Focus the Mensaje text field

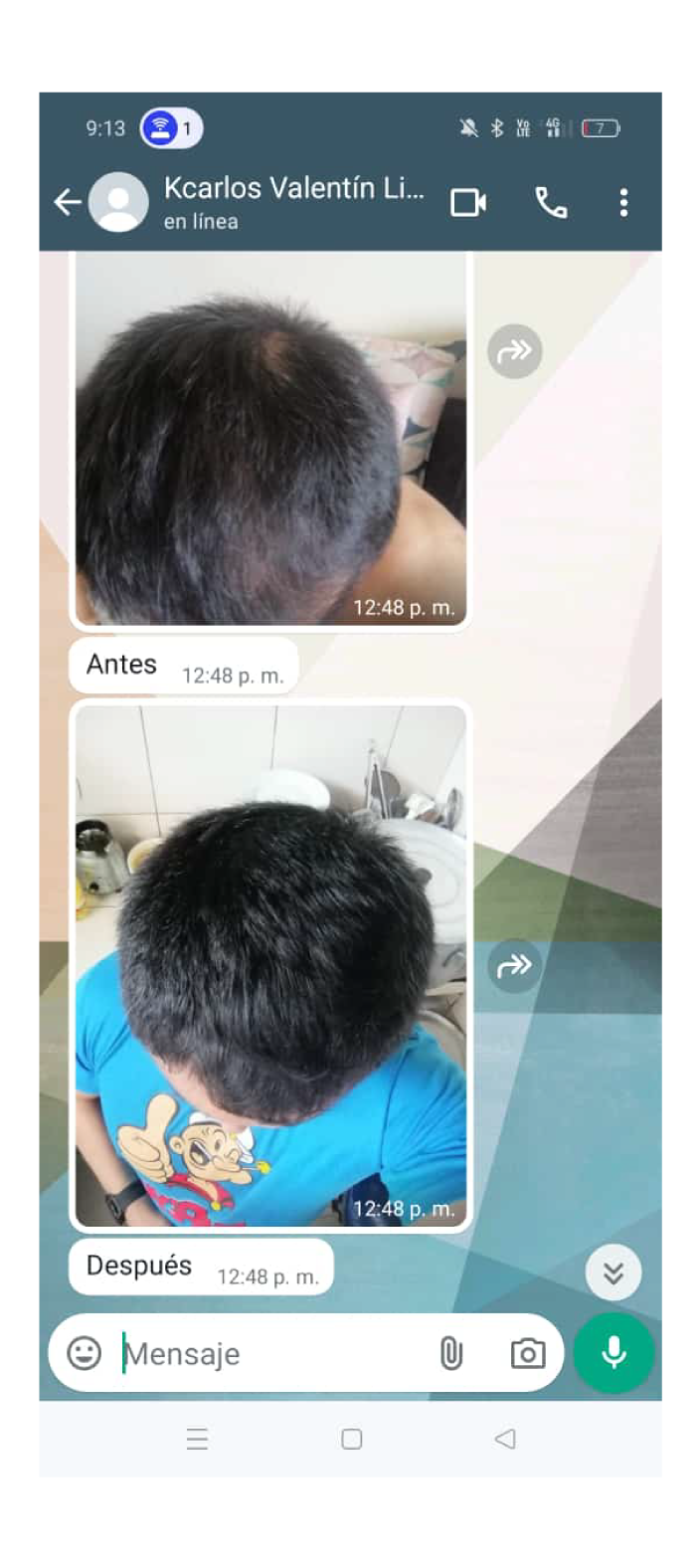268,1354
